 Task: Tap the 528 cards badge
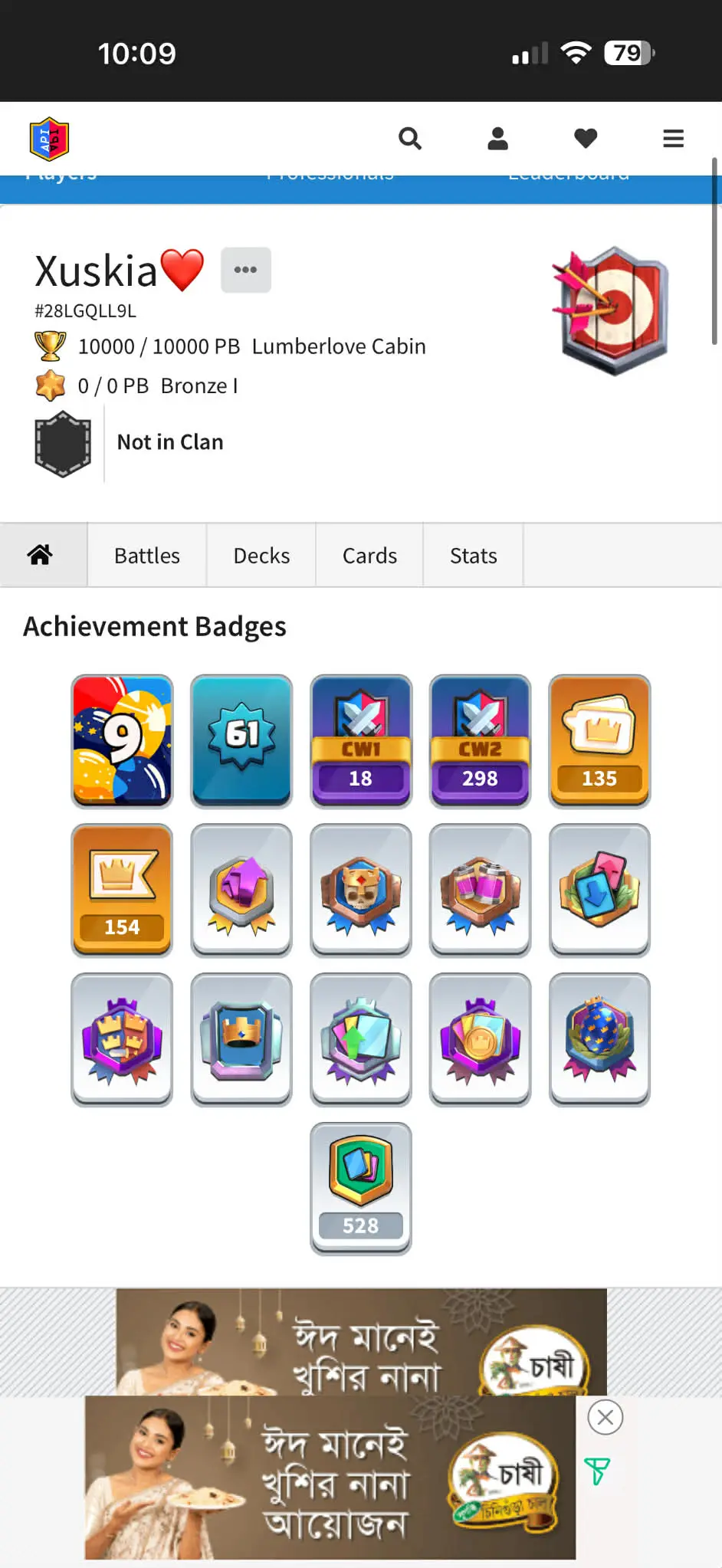click(x=361, y=1189)
